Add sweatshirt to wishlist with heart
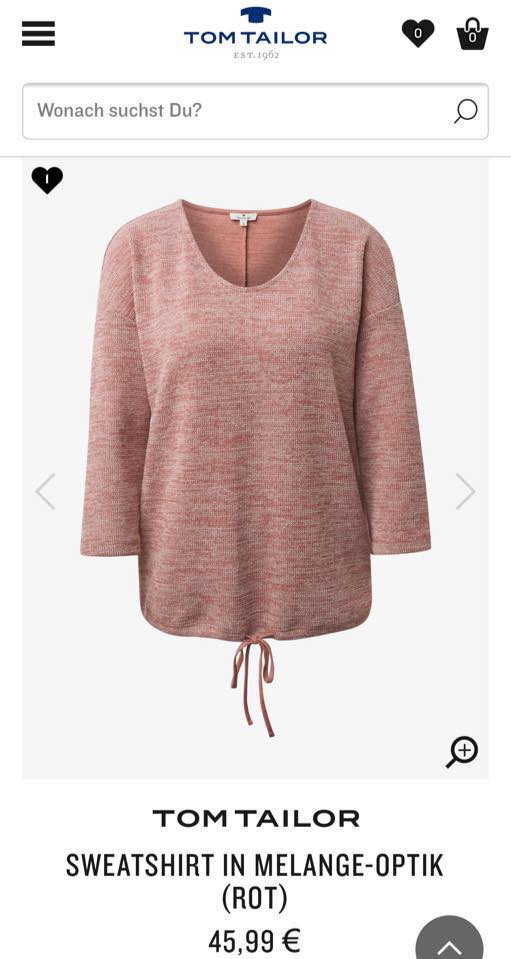 47,180
